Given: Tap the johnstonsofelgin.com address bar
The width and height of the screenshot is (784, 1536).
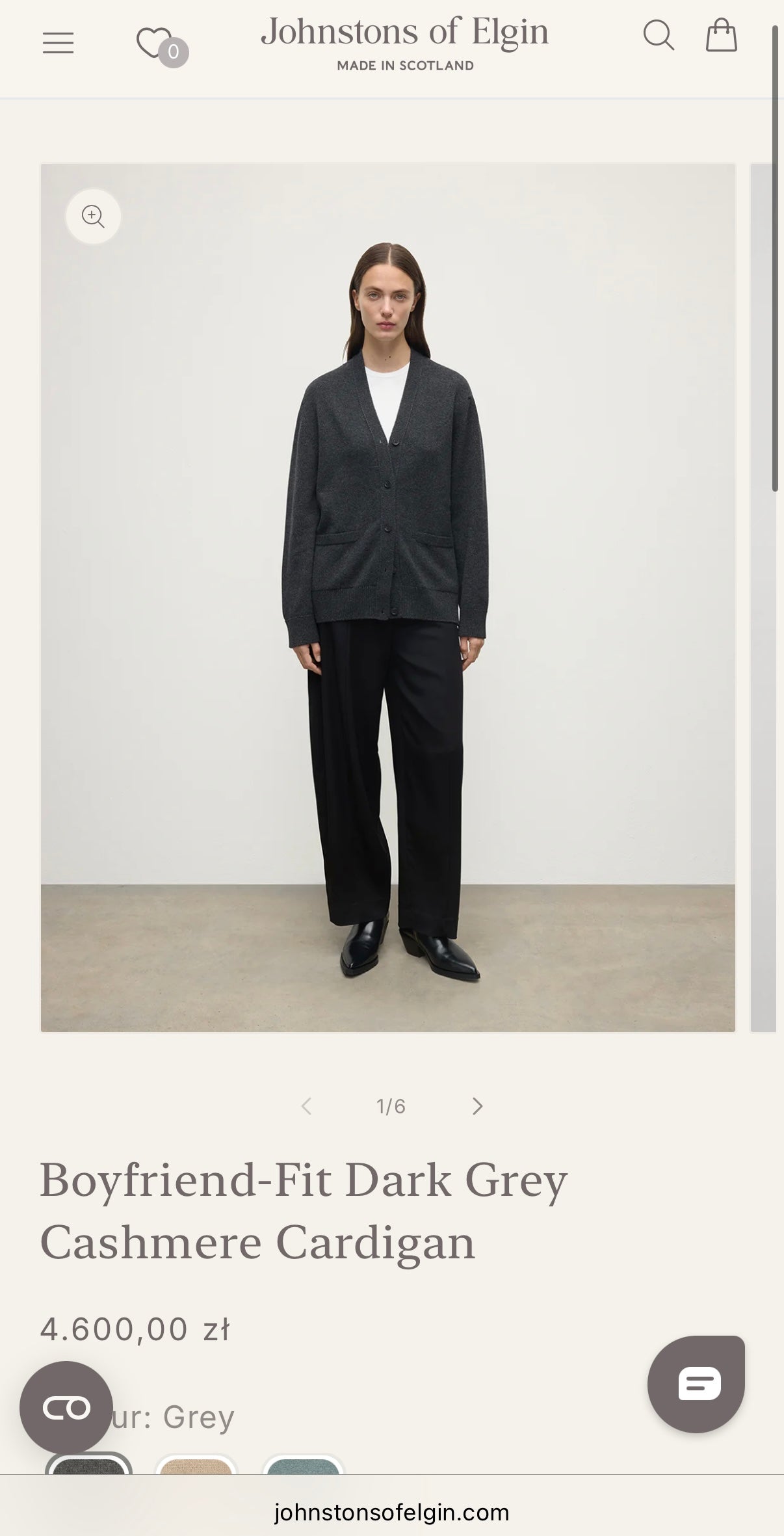Looking at the screenshot, I should click(x=391, y=1512).
